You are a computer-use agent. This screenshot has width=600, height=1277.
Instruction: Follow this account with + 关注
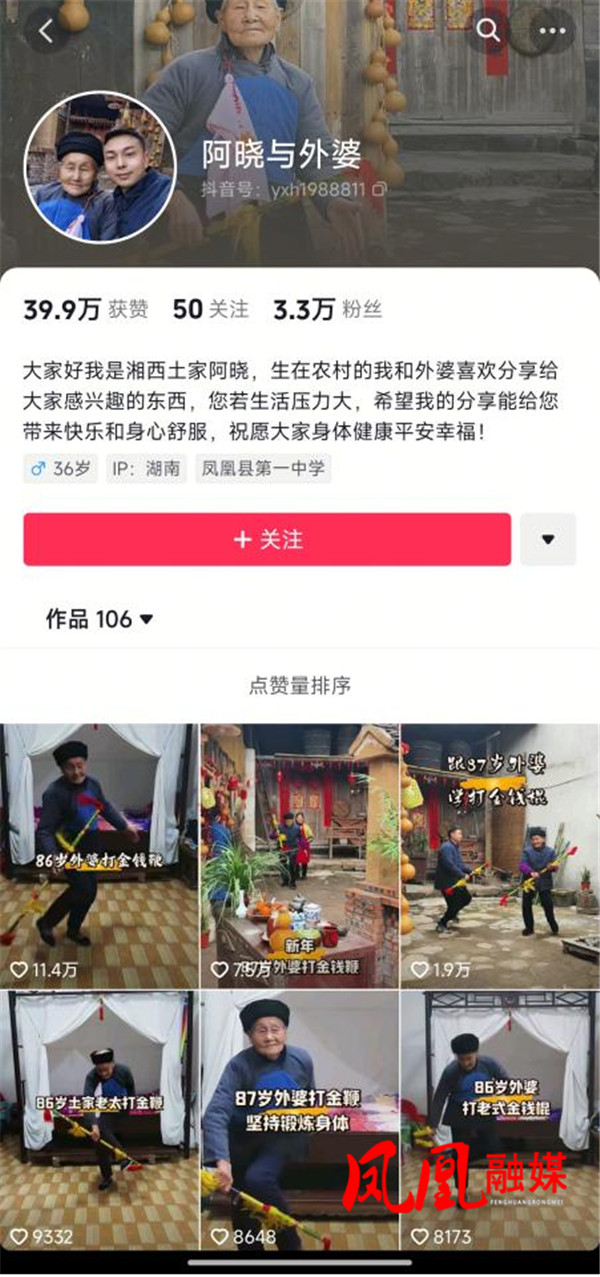point(267,540)
